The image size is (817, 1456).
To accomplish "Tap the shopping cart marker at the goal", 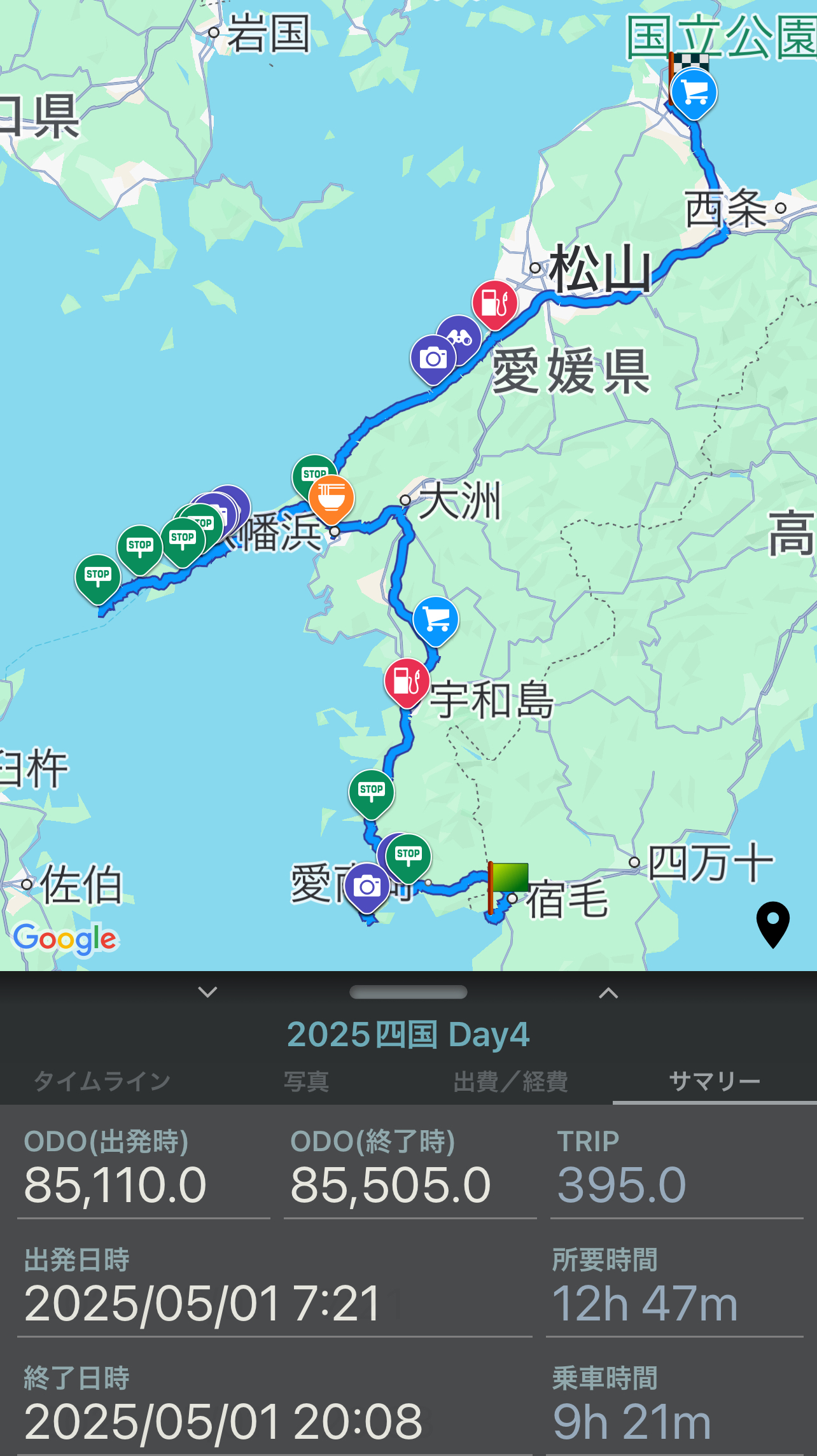I will (694, 94).
